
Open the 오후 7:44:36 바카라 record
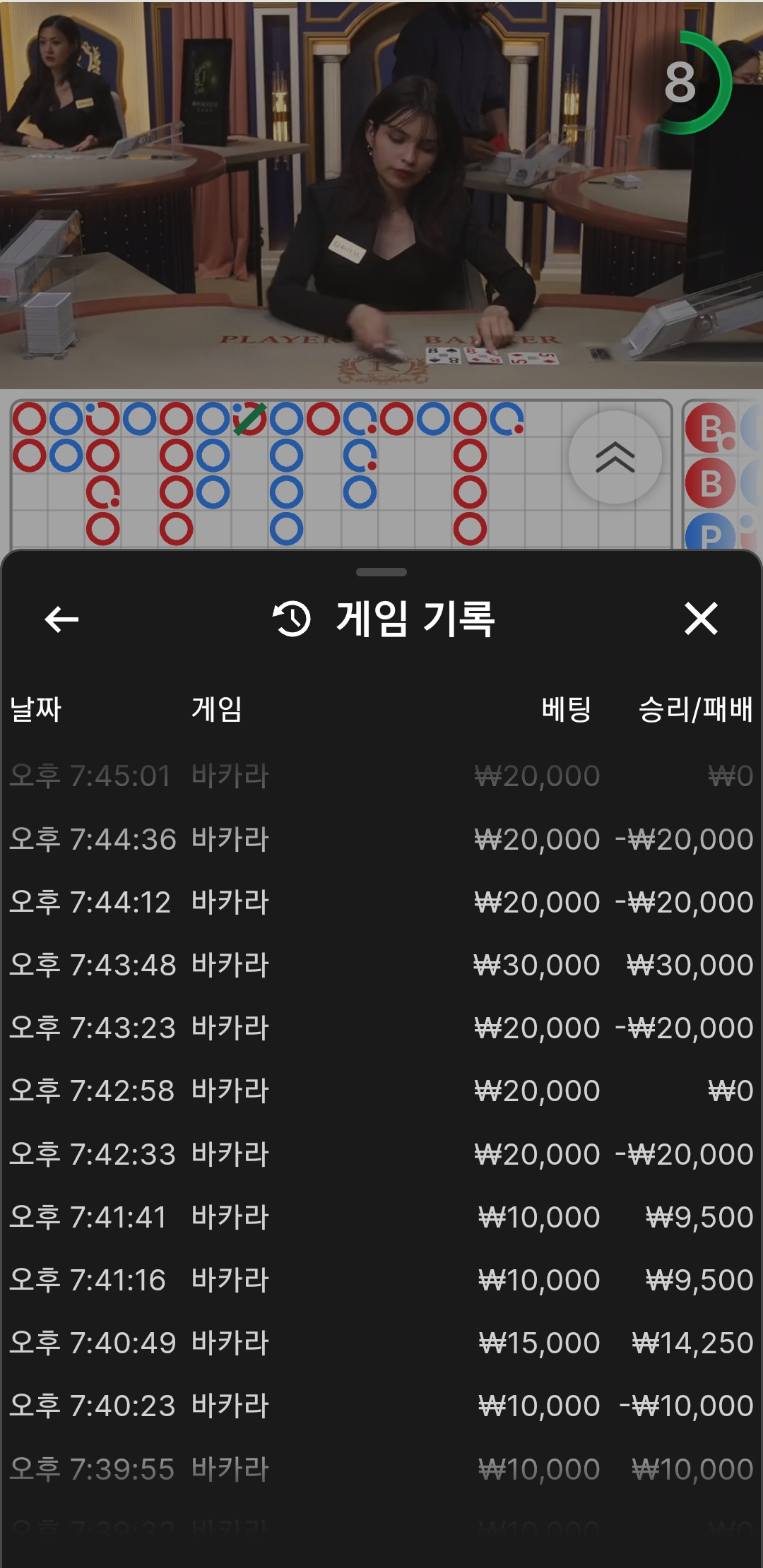point(381,839)
